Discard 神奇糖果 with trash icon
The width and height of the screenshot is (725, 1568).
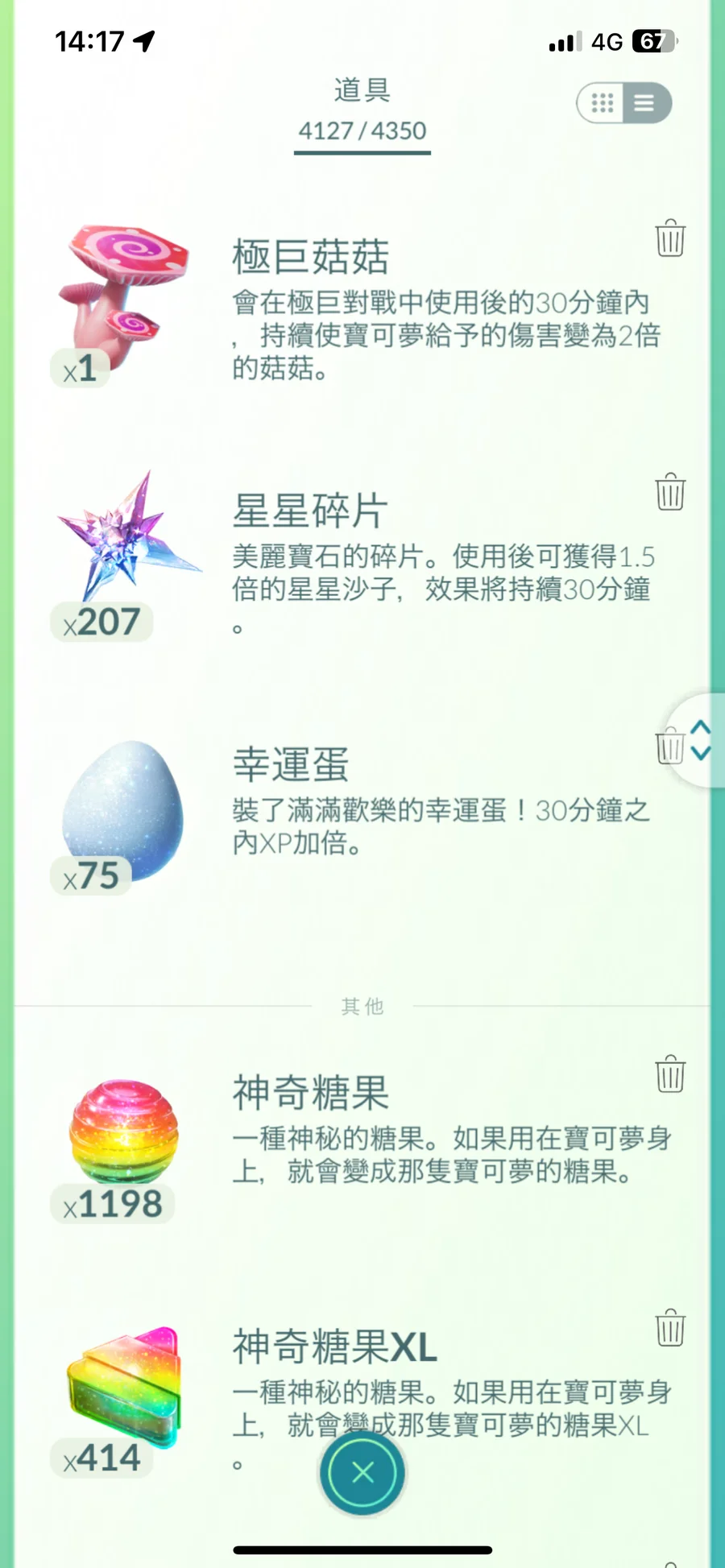point(669,1074)
